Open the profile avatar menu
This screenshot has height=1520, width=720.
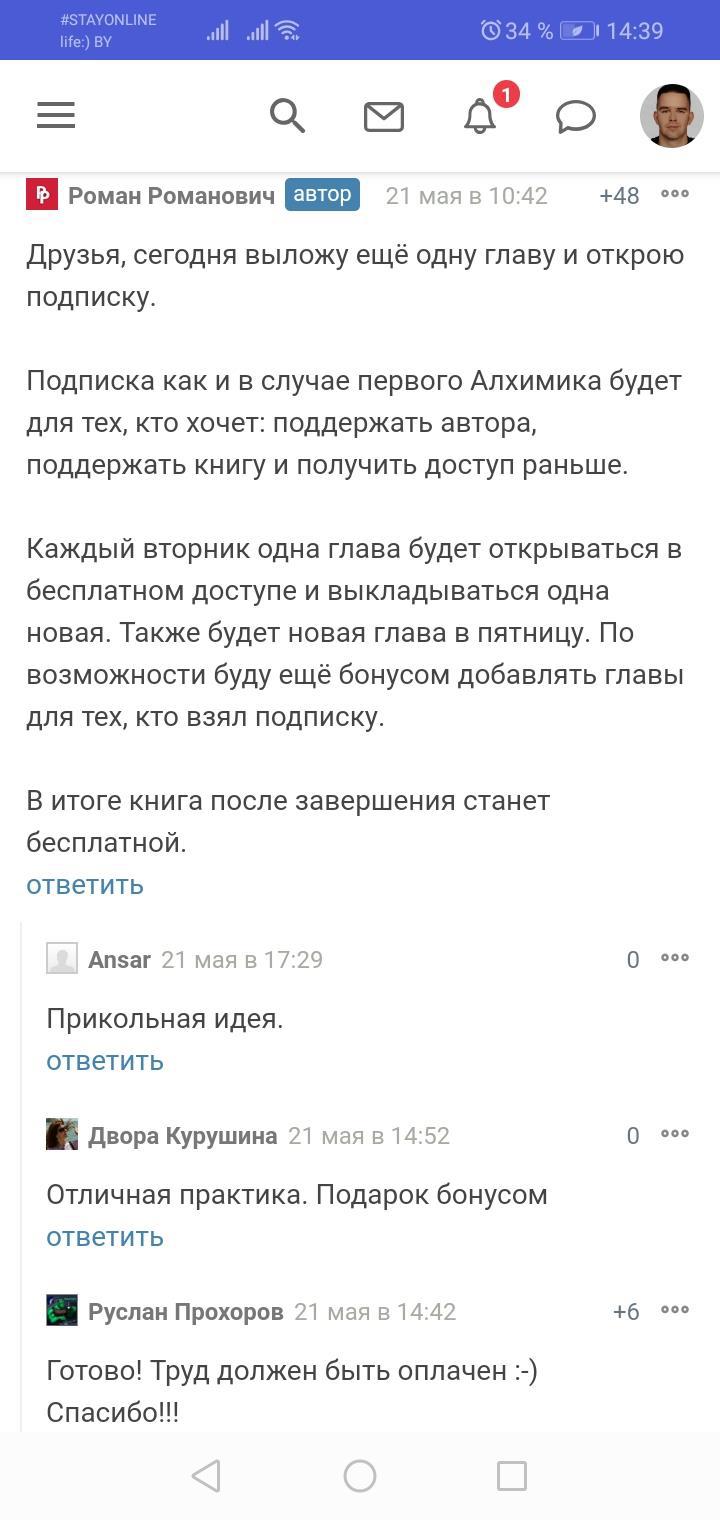click(x=671, y=116)
